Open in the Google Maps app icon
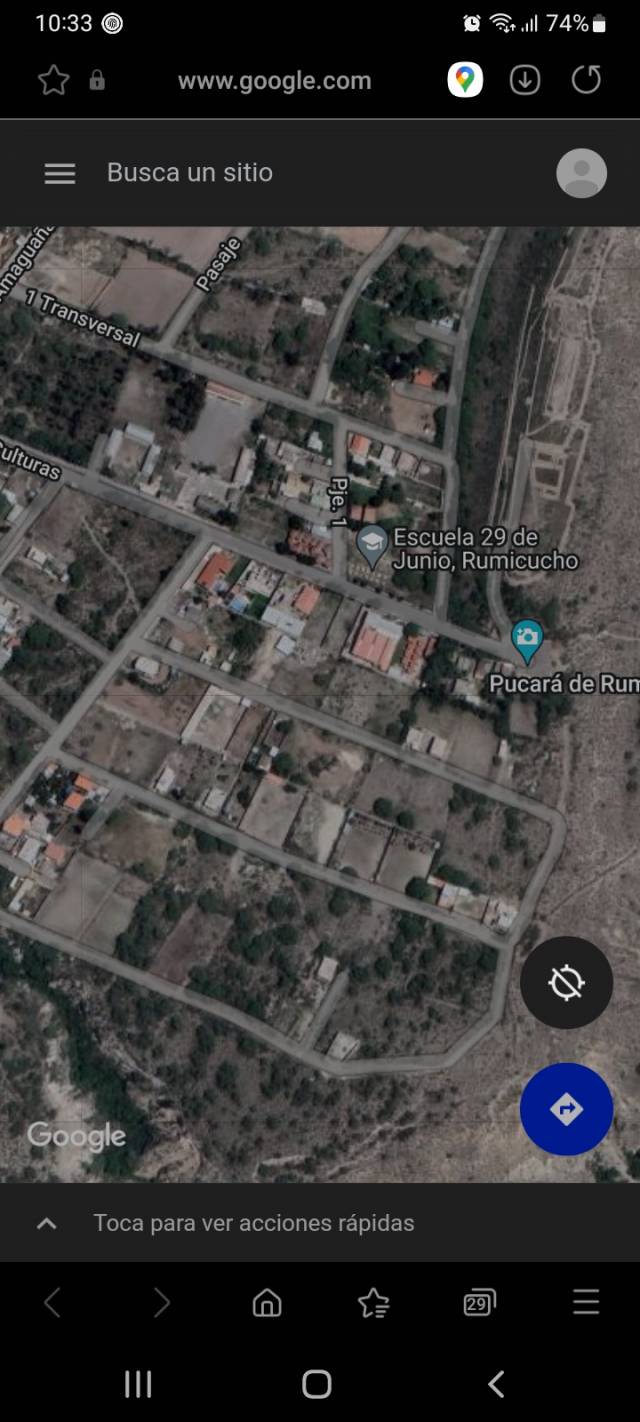640x1422 pixels. 465,80
